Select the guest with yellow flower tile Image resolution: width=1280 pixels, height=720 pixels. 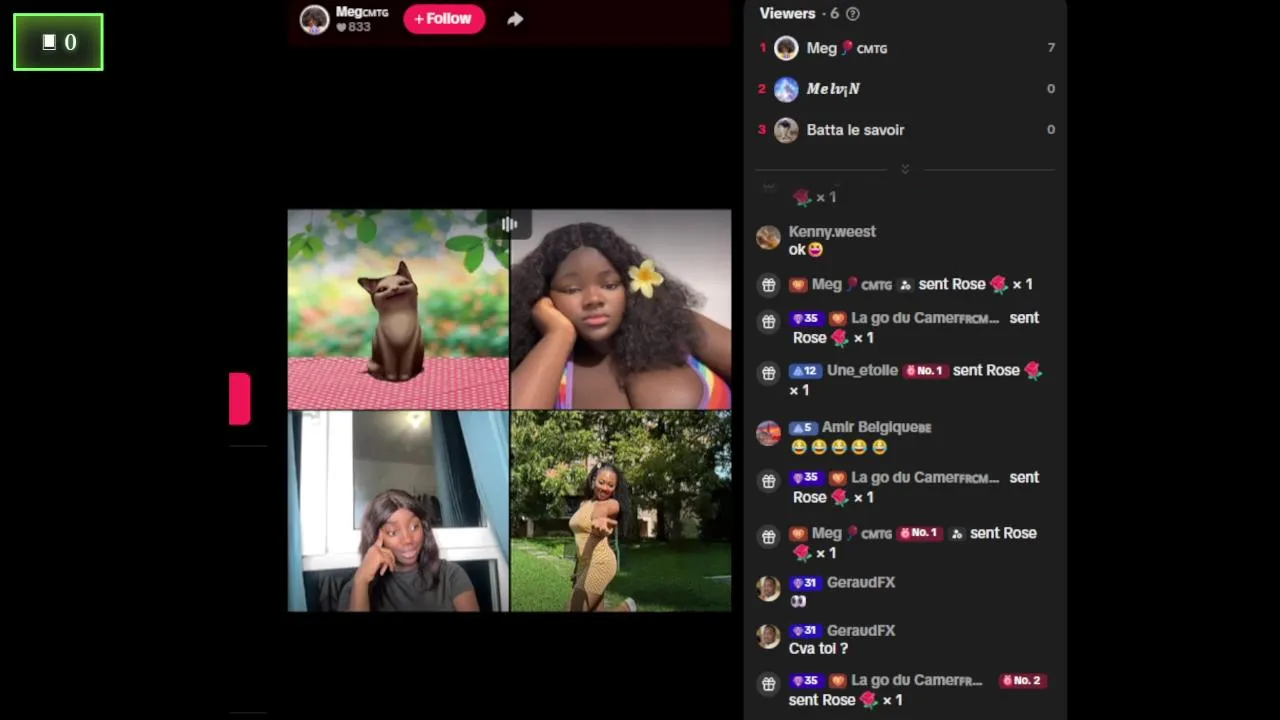[621, 309]
